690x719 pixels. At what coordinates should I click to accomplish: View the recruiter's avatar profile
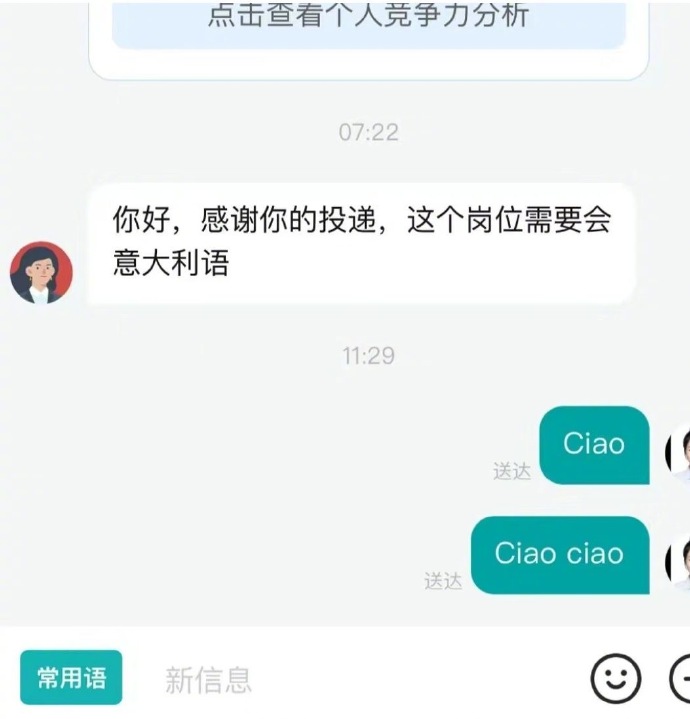click(x=41, y=272)
